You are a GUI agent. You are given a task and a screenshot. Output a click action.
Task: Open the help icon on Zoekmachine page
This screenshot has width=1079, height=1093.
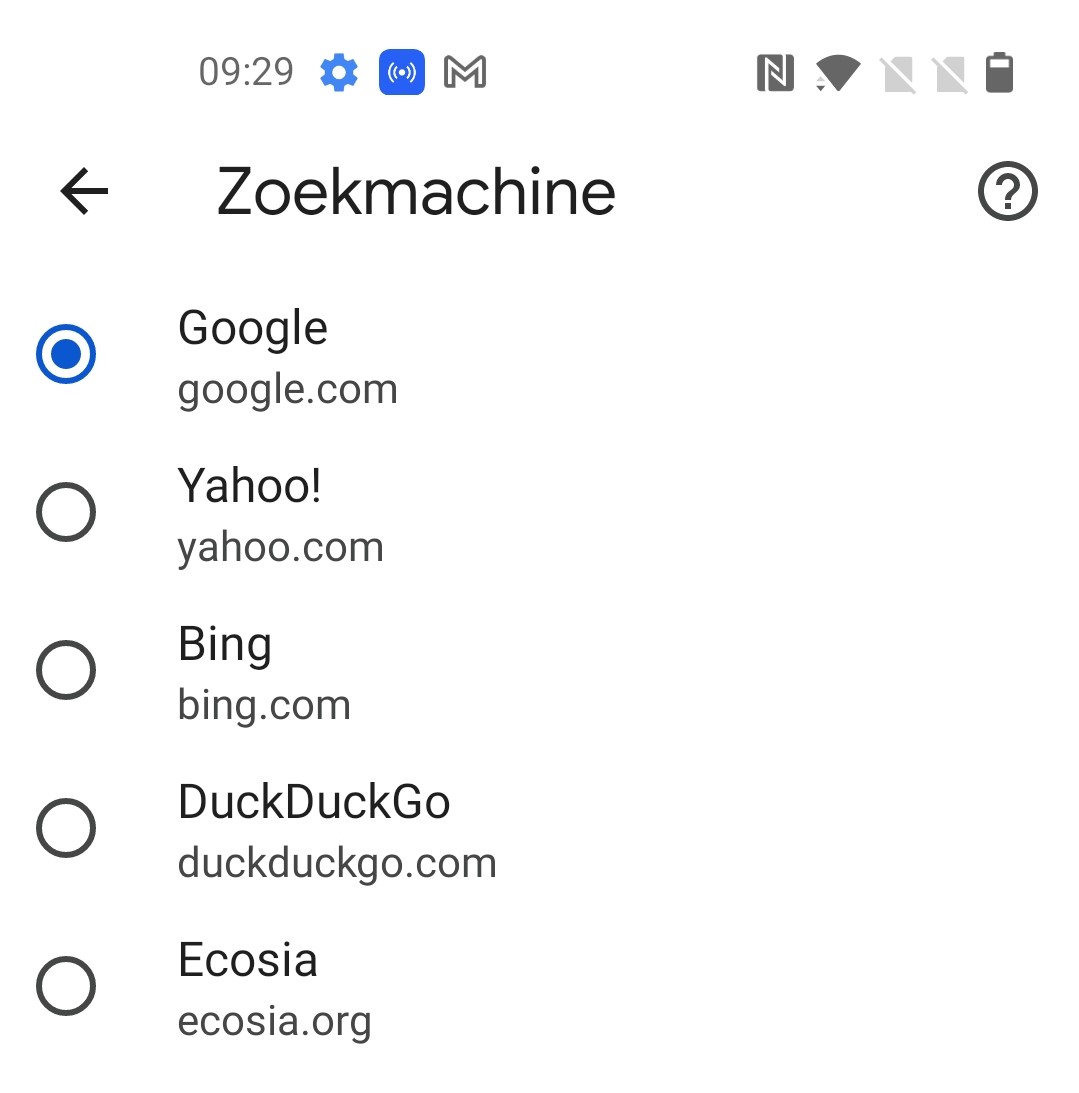click(1007, 191)
